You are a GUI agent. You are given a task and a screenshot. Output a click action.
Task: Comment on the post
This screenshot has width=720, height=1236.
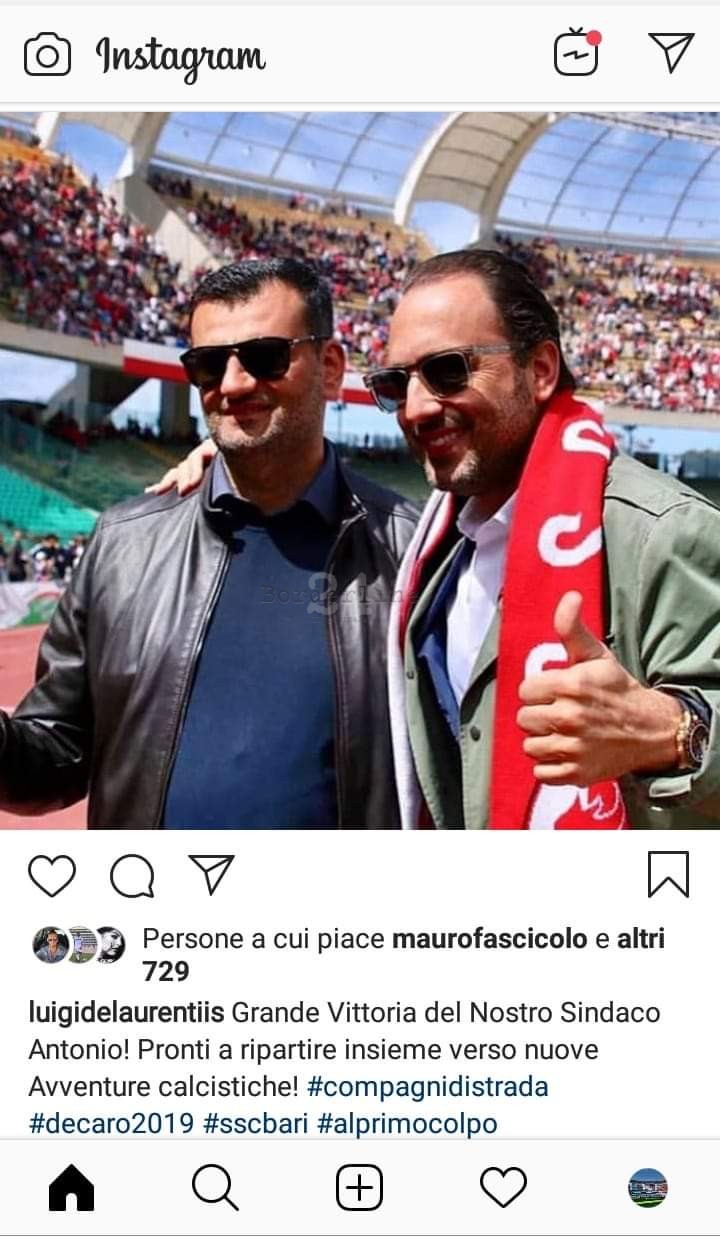tap(132, 877)
